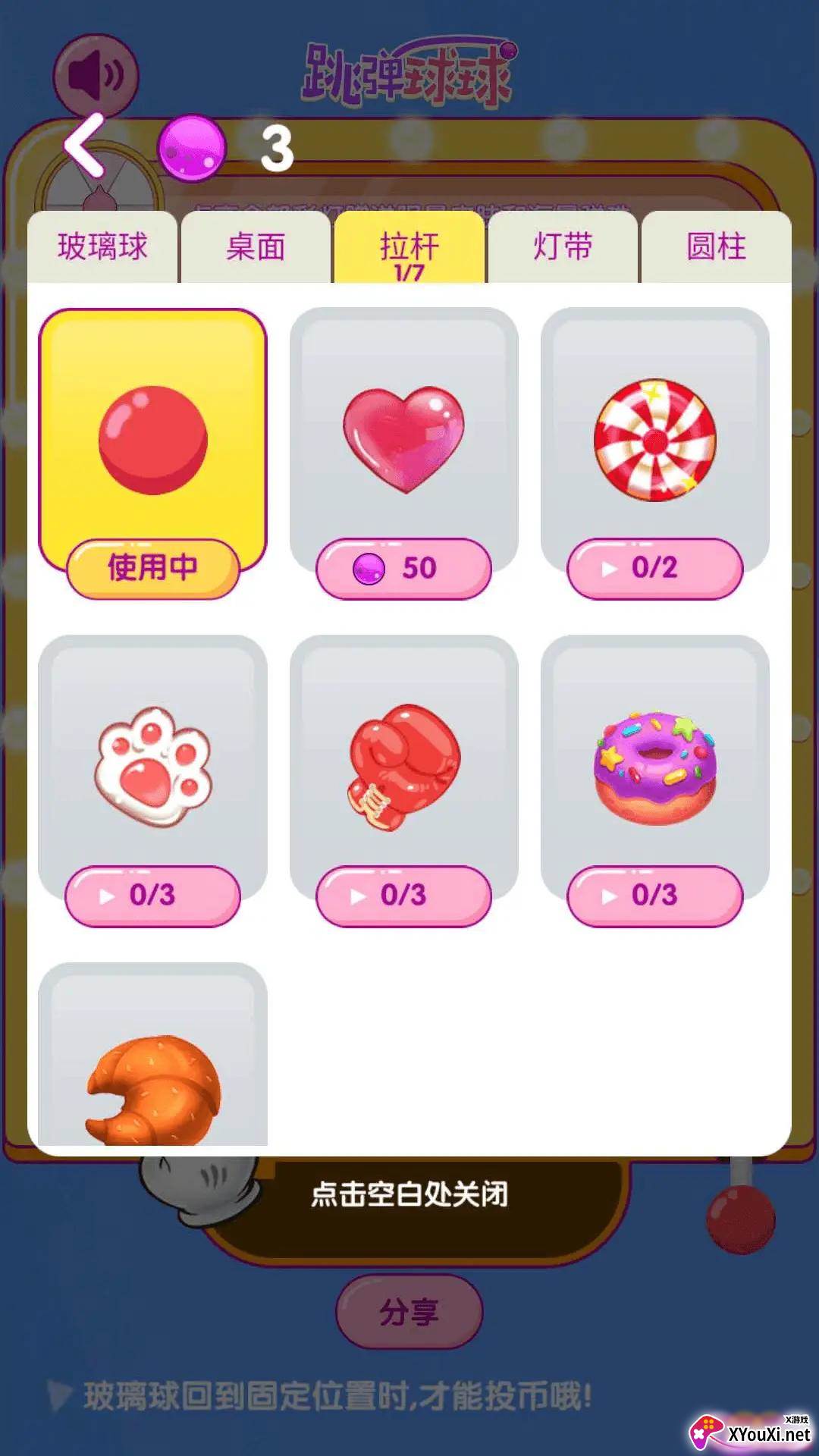Switch to the 桌面 tab
The height and width of the screenshot is (1456, 819).
(256, 247)
